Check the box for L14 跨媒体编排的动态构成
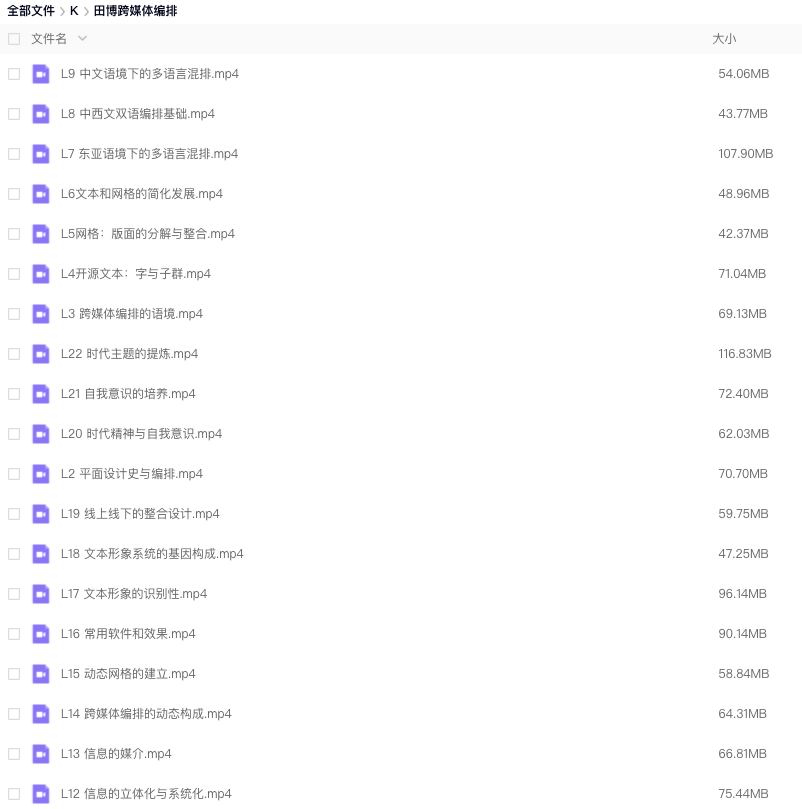Image resolution: width=802 pixels, height=809 pixels. 14,713
